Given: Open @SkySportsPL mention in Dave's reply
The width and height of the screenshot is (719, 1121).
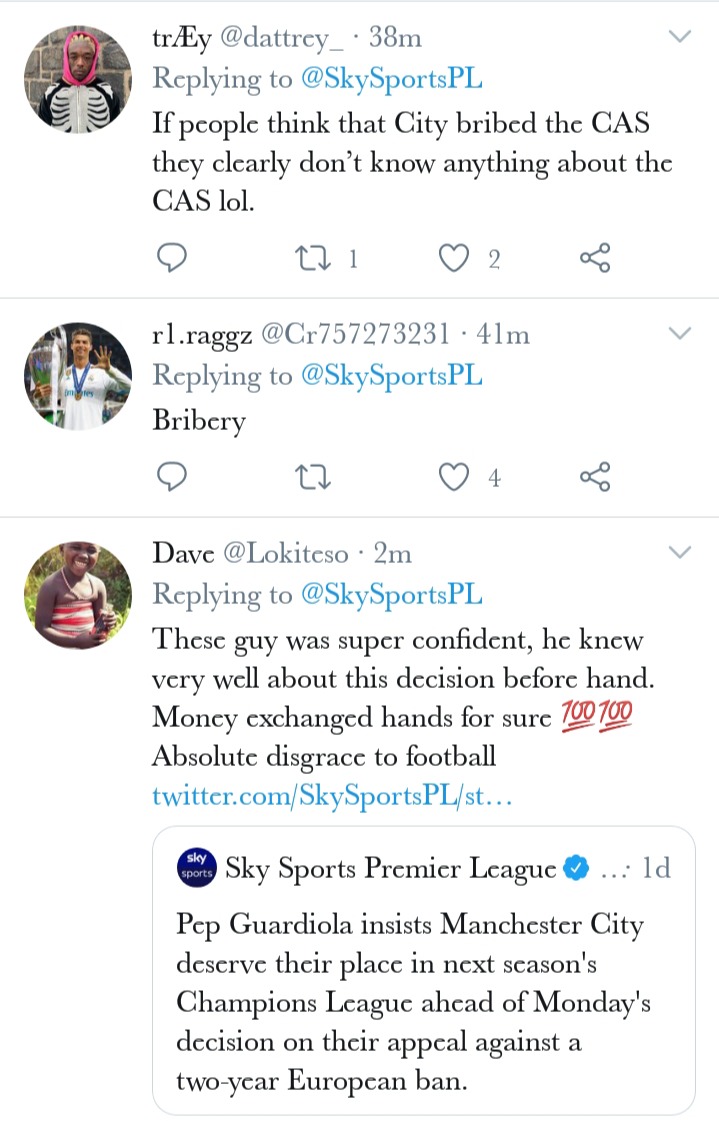Looking at the screenshot, I should 391,595.
